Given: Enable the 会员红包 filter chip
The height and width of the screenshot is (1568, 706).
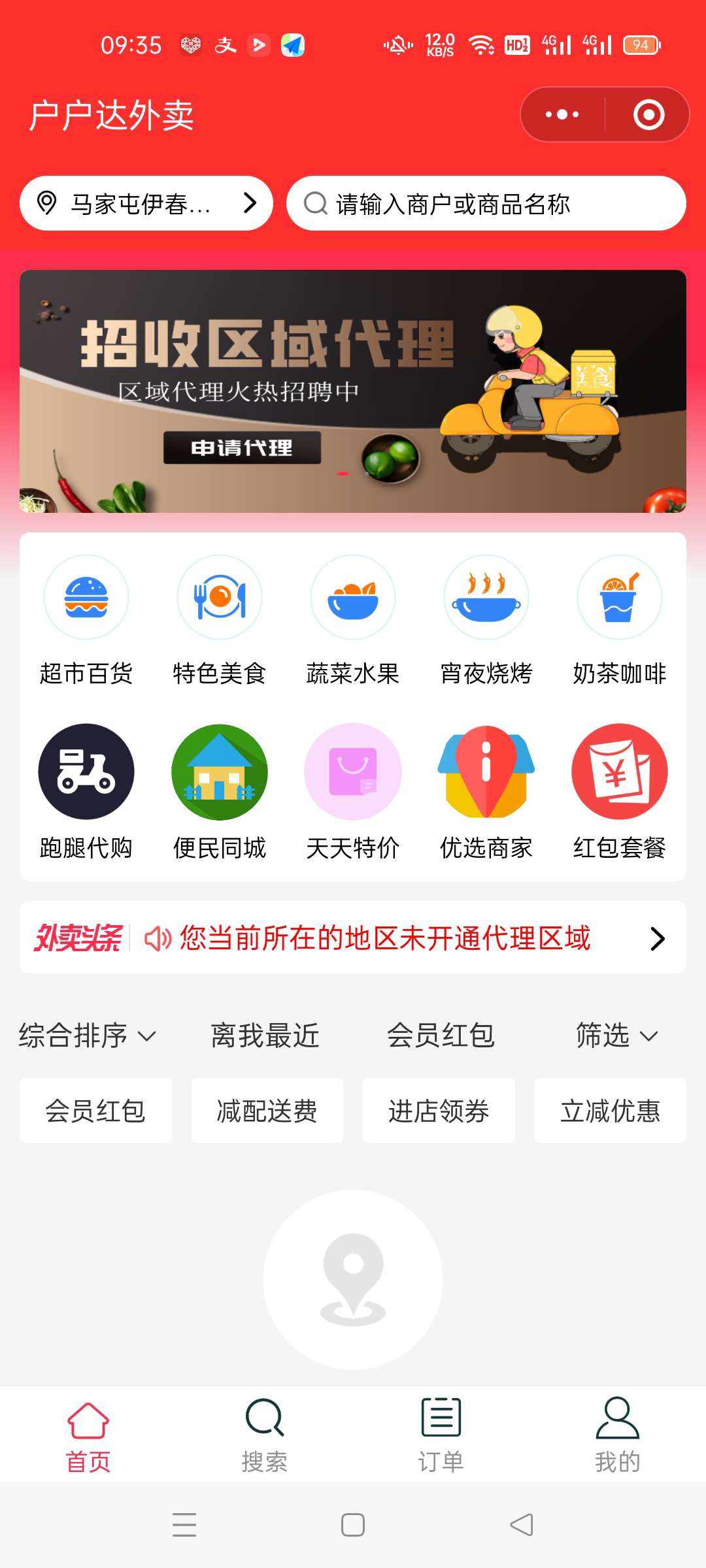Looking at the screenshot, I should click(95, 1110).
